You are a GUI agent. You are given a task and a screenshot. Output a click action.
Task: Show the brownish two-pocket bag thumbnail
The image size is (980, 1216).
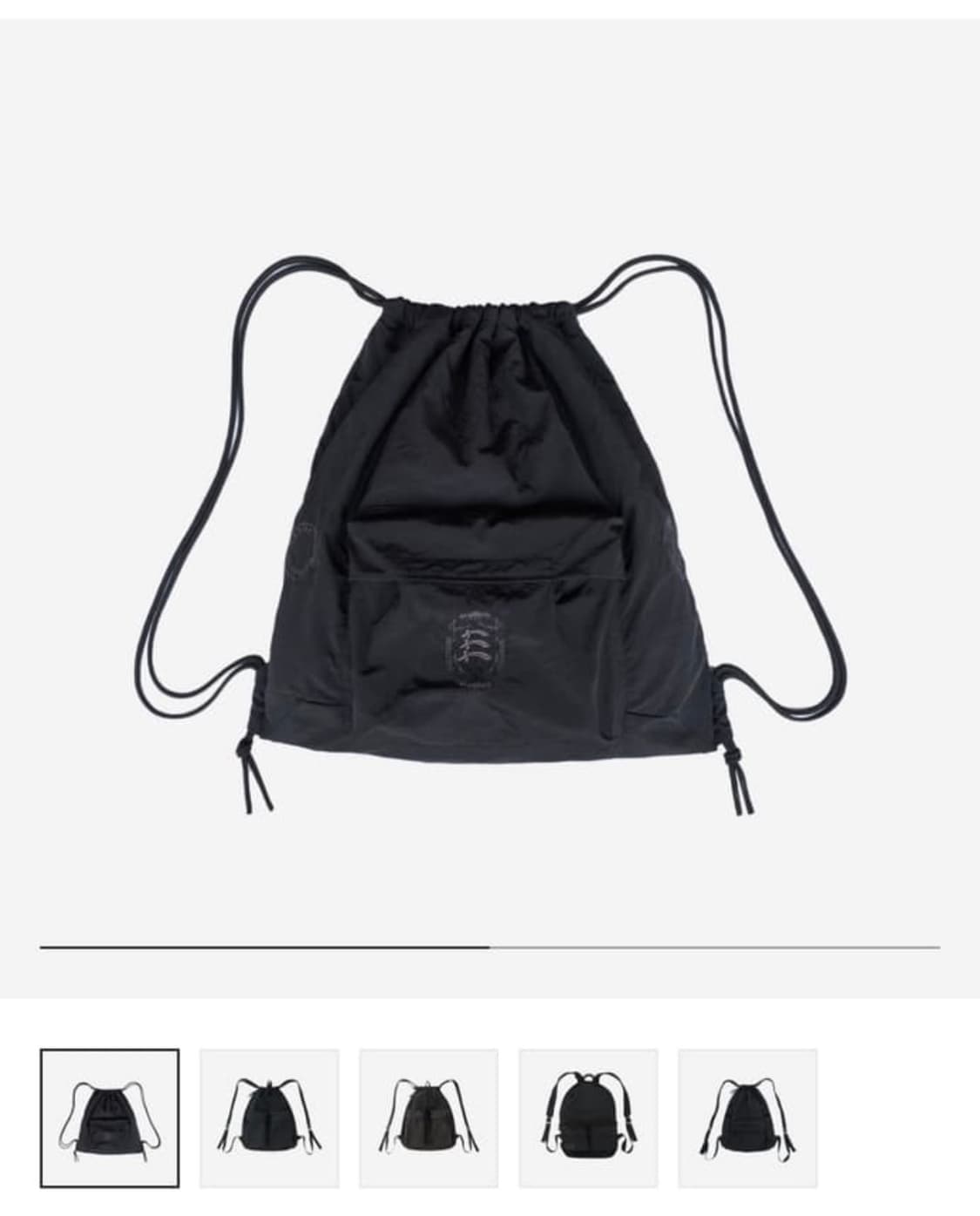click(x=429, y=1118)
